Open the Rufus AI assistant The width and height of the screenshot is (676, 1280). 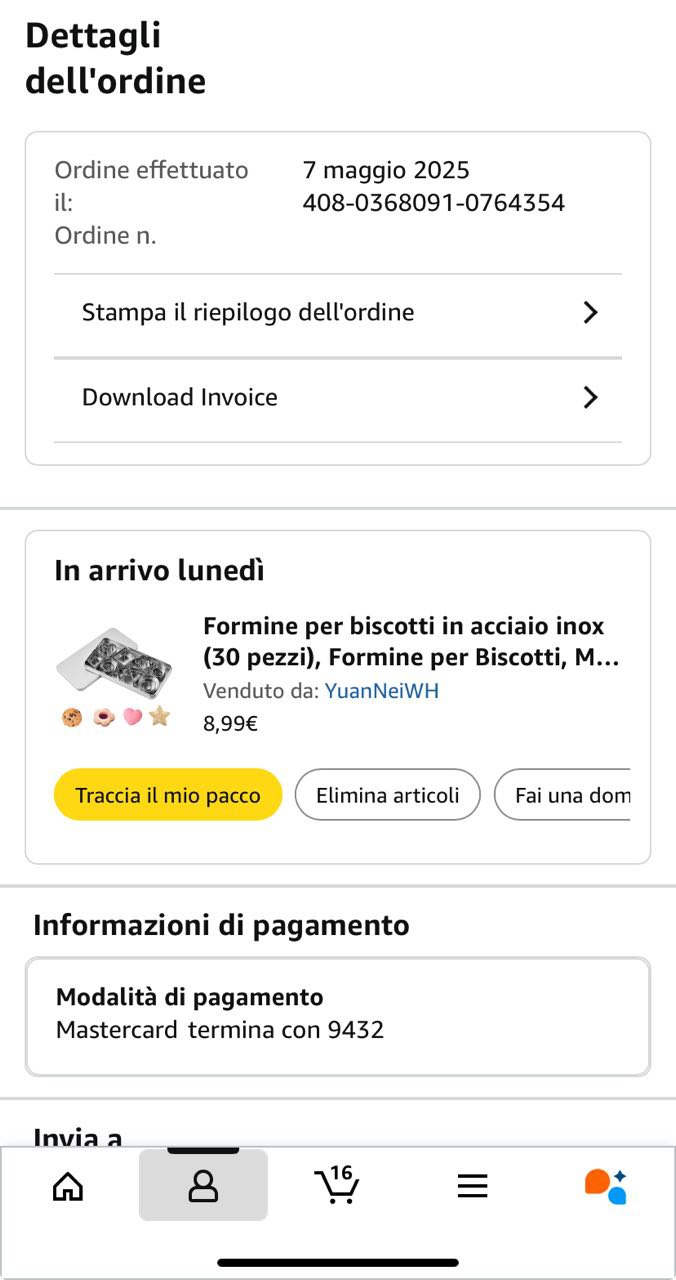(606, 1186)
